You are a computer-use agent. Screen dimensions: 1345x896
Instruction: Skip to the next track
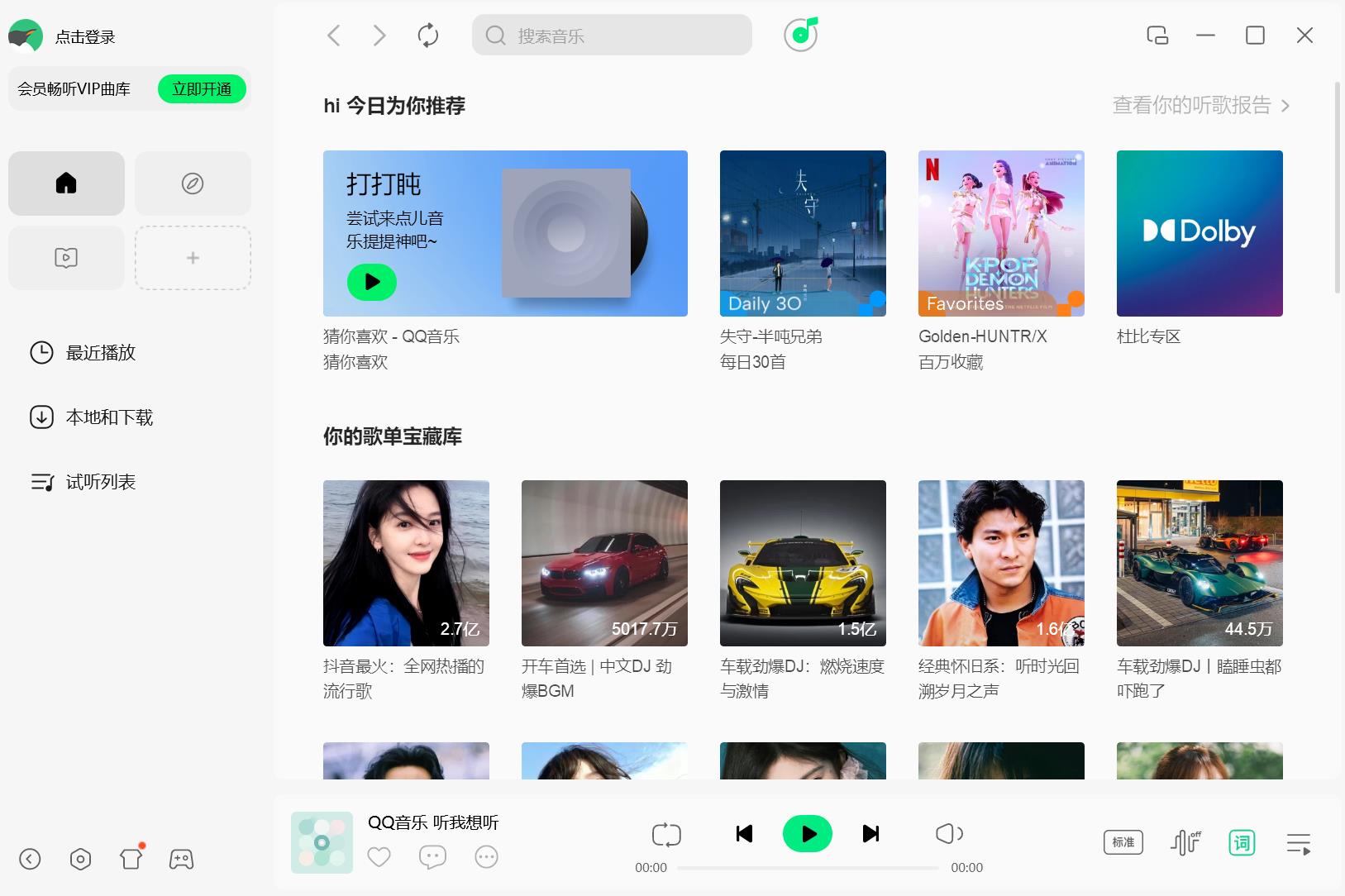(870, 834)
